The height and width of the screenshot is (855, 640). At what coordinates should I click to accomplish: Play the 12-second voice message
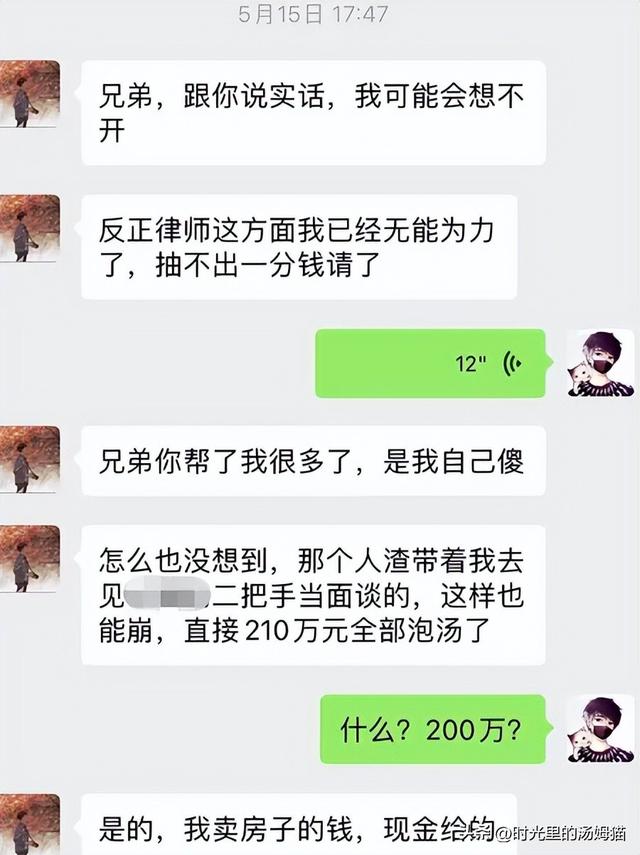click(x=430, y=363)
